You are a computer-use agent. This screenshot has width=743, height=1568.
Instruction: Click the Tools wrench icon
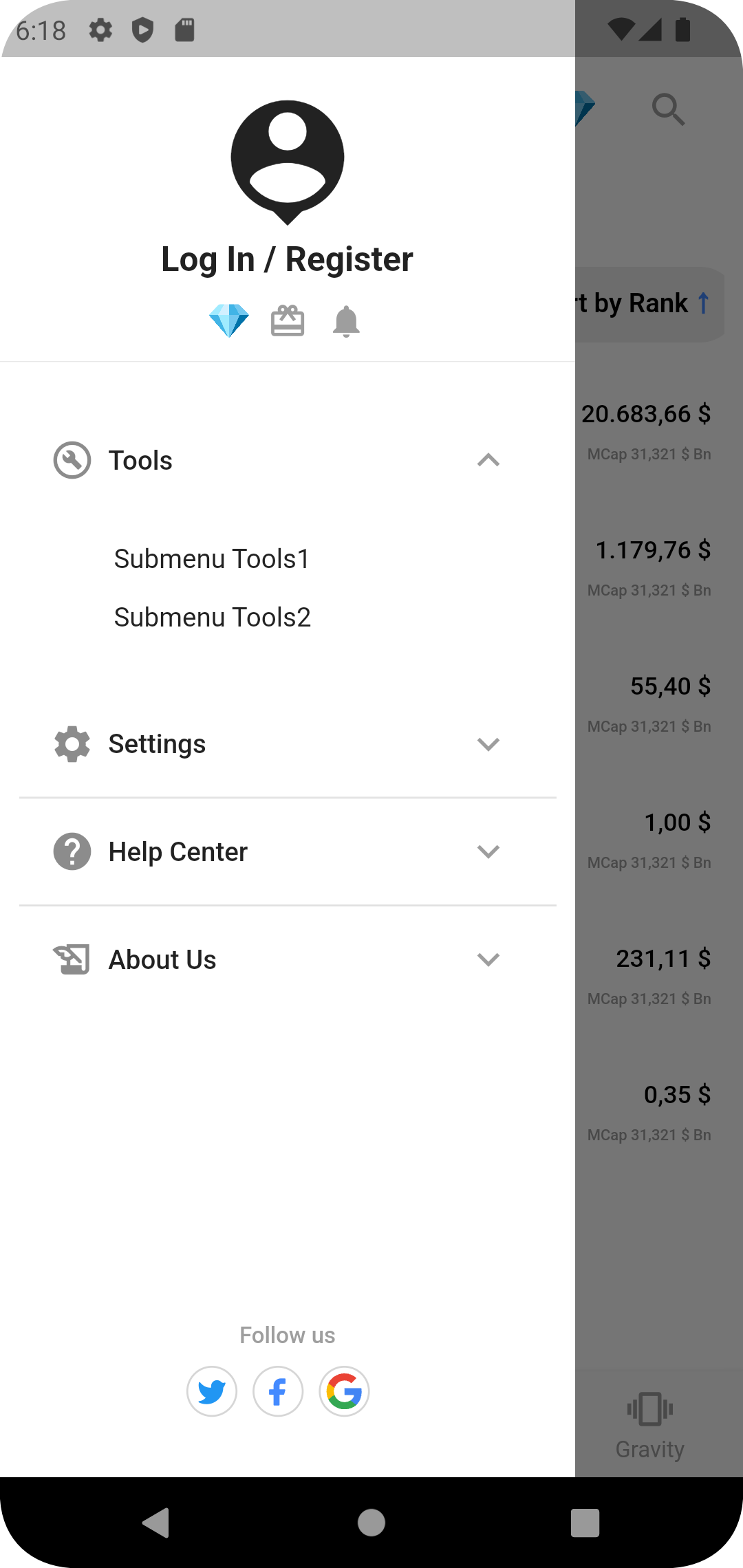72,460
